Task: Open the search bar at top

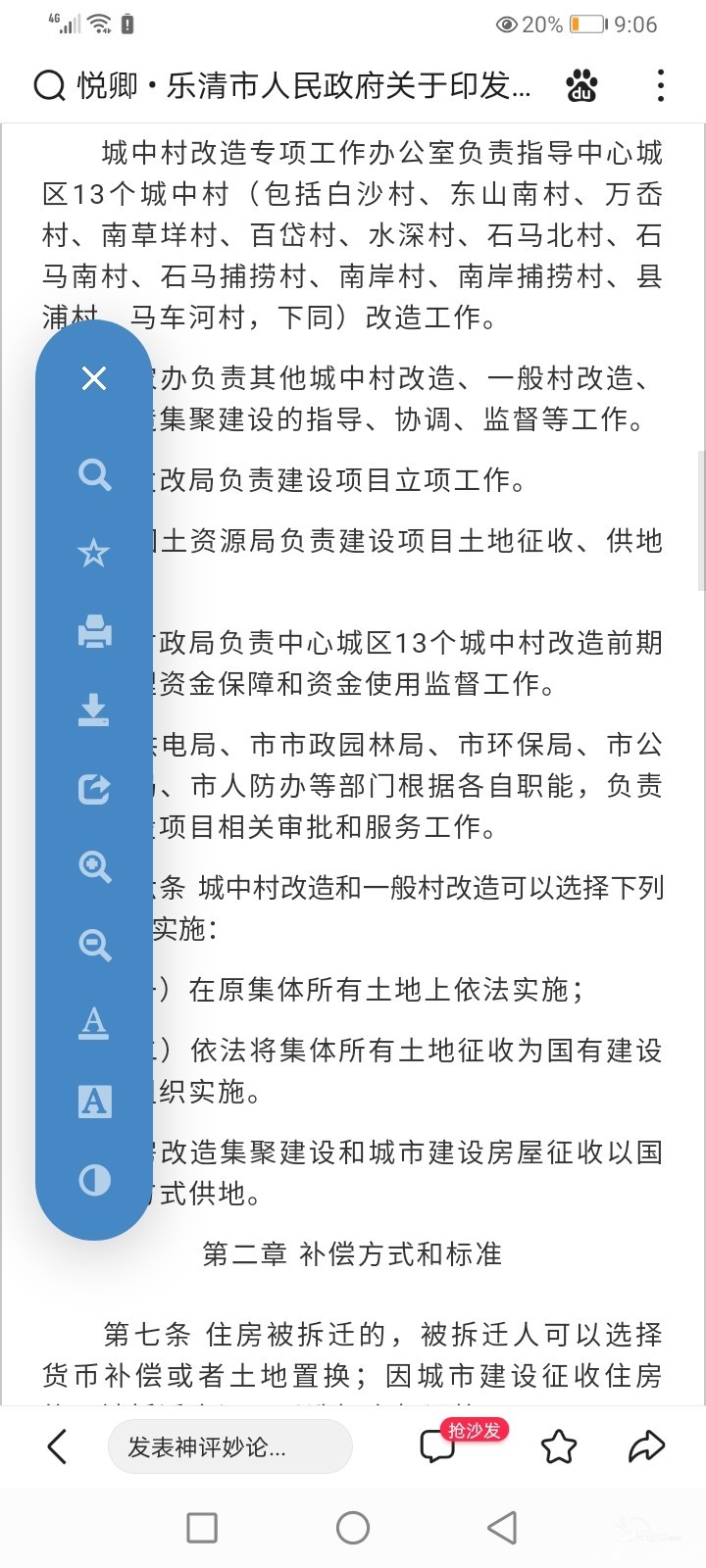Action: 284,86
